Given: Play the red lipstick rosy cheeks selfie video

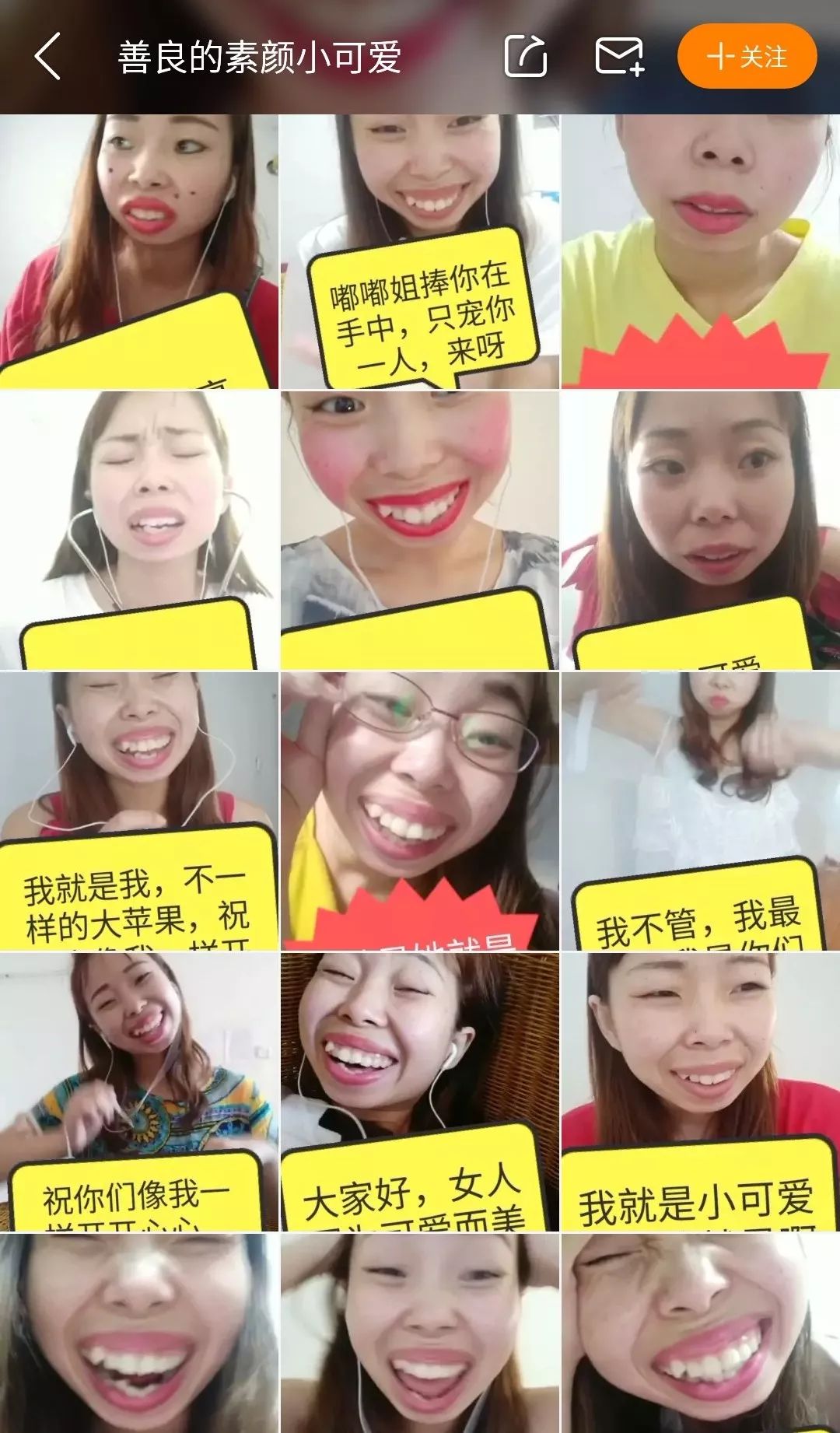Looking at the screenshot, I should click(420, 529).
